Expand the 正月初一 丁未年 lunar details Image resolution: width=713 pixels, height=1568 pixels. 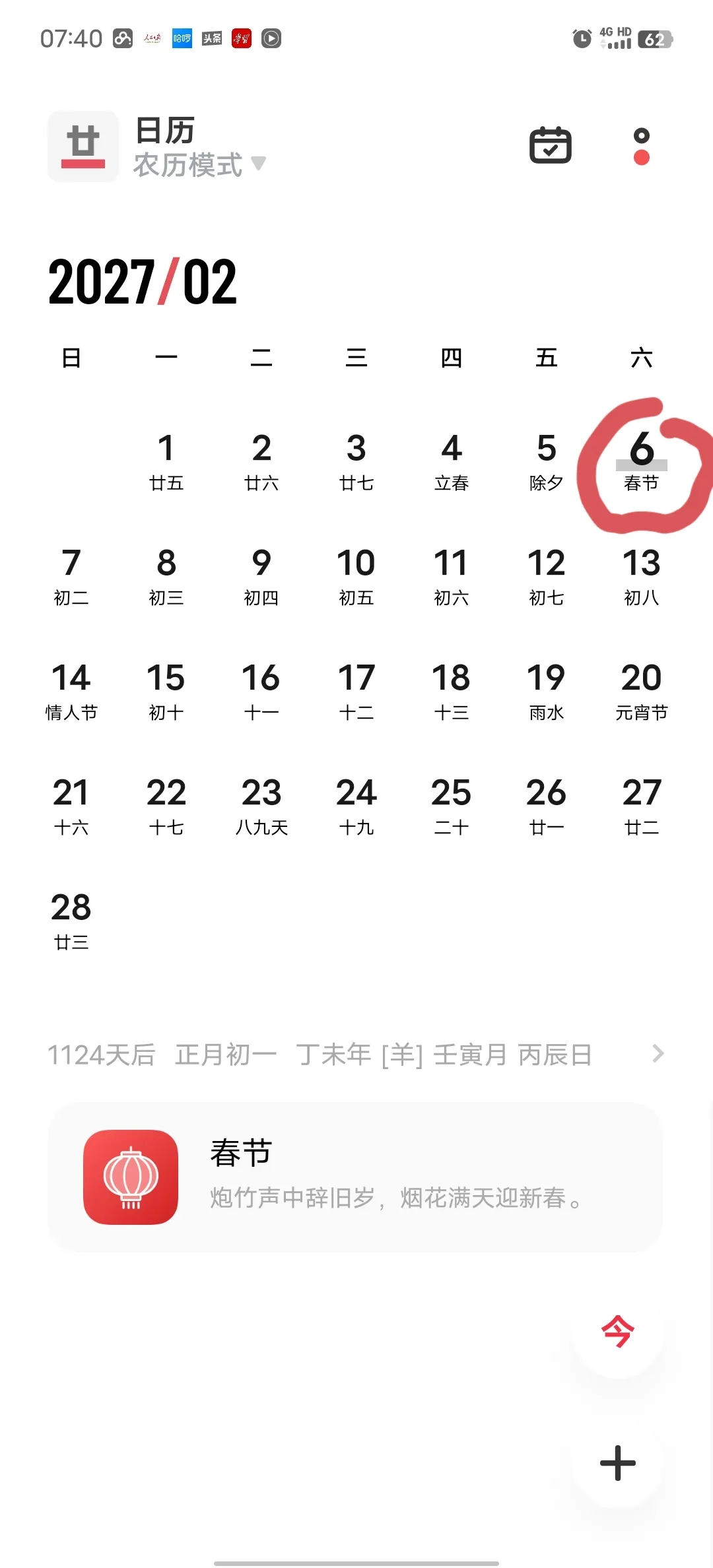356,1054
